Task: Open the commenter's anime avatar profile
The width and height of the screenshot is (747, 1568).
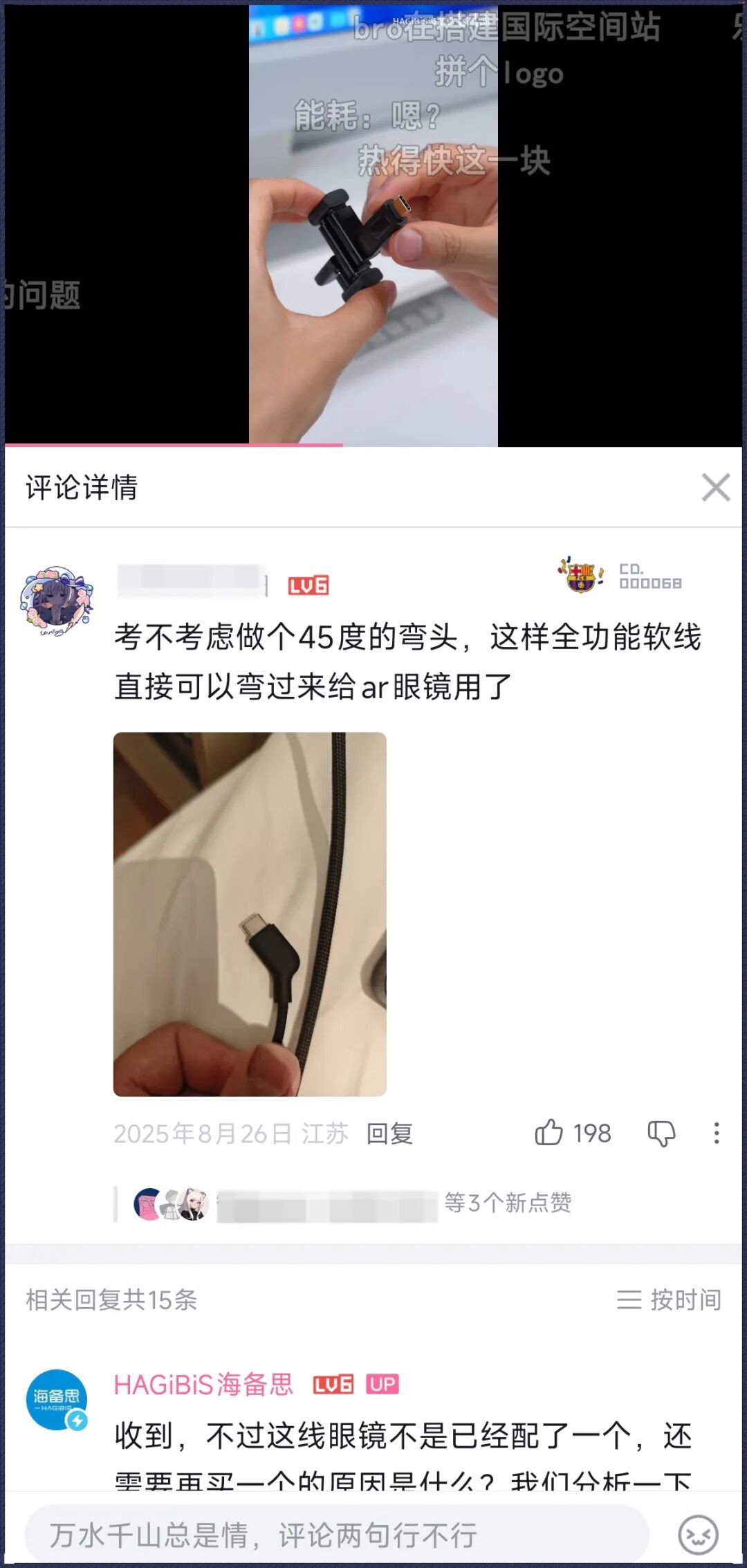Action: click(57, 602)
